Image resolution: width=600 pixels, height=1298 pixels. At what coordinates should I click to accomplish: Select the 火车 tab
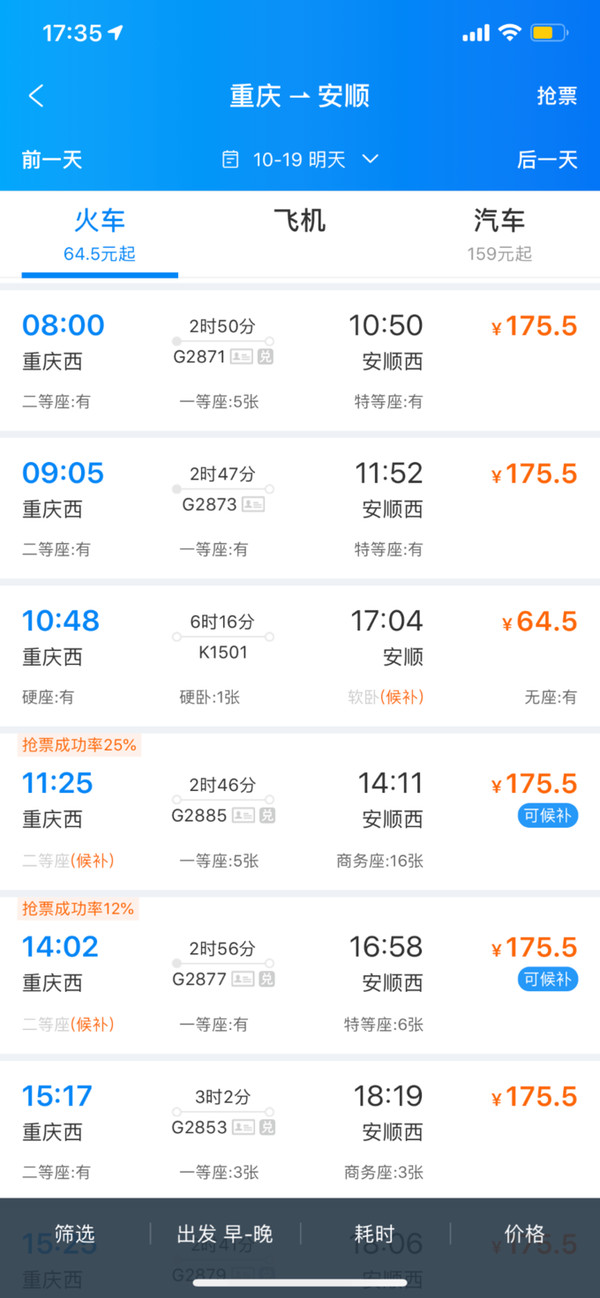pos(99,233)
